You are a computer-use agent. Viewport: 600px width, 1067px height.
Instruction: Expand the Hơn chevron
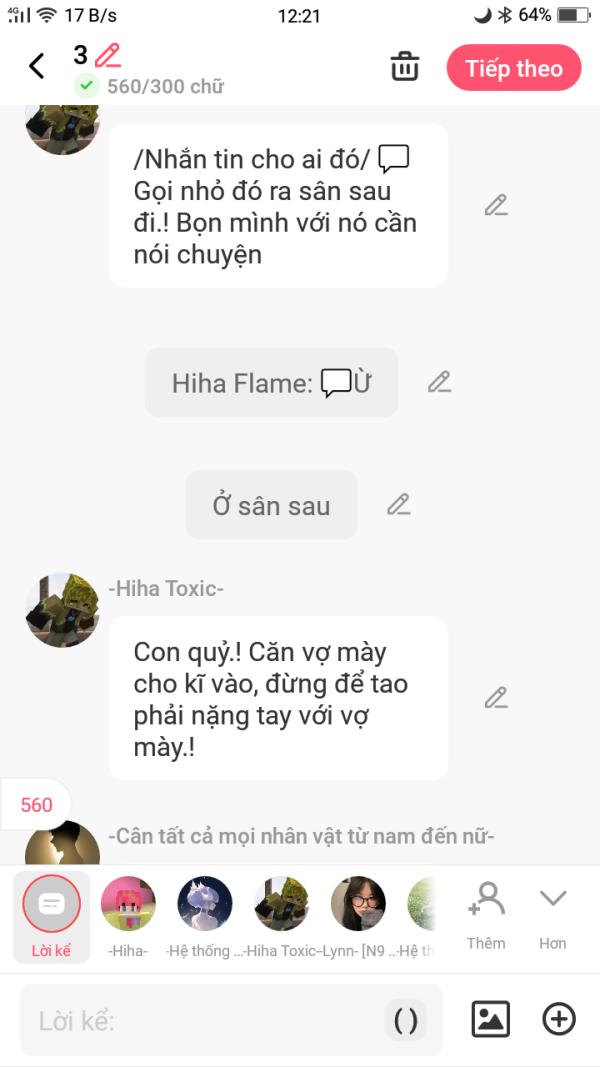point(552,916)
